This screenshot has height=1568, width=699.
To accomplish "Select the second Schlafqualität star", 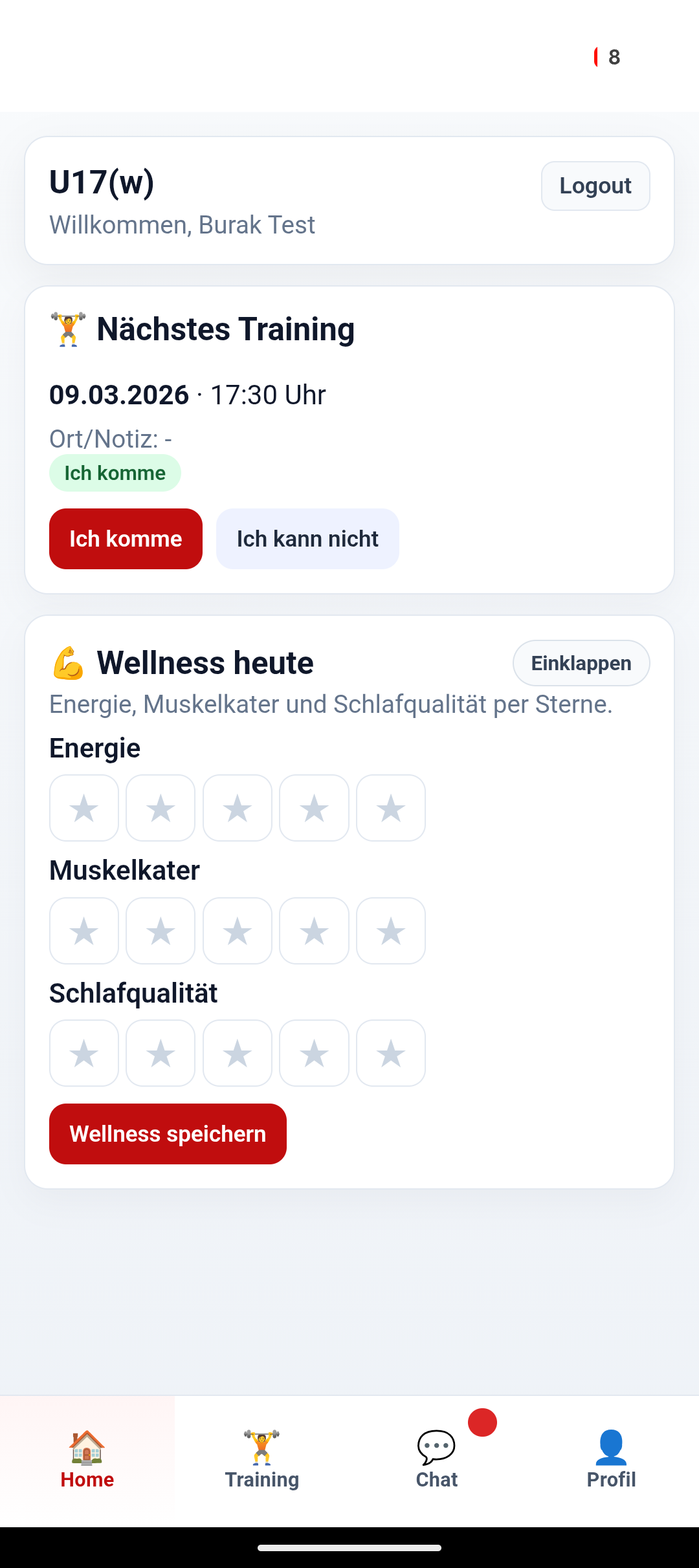I will coord(160,1052).
